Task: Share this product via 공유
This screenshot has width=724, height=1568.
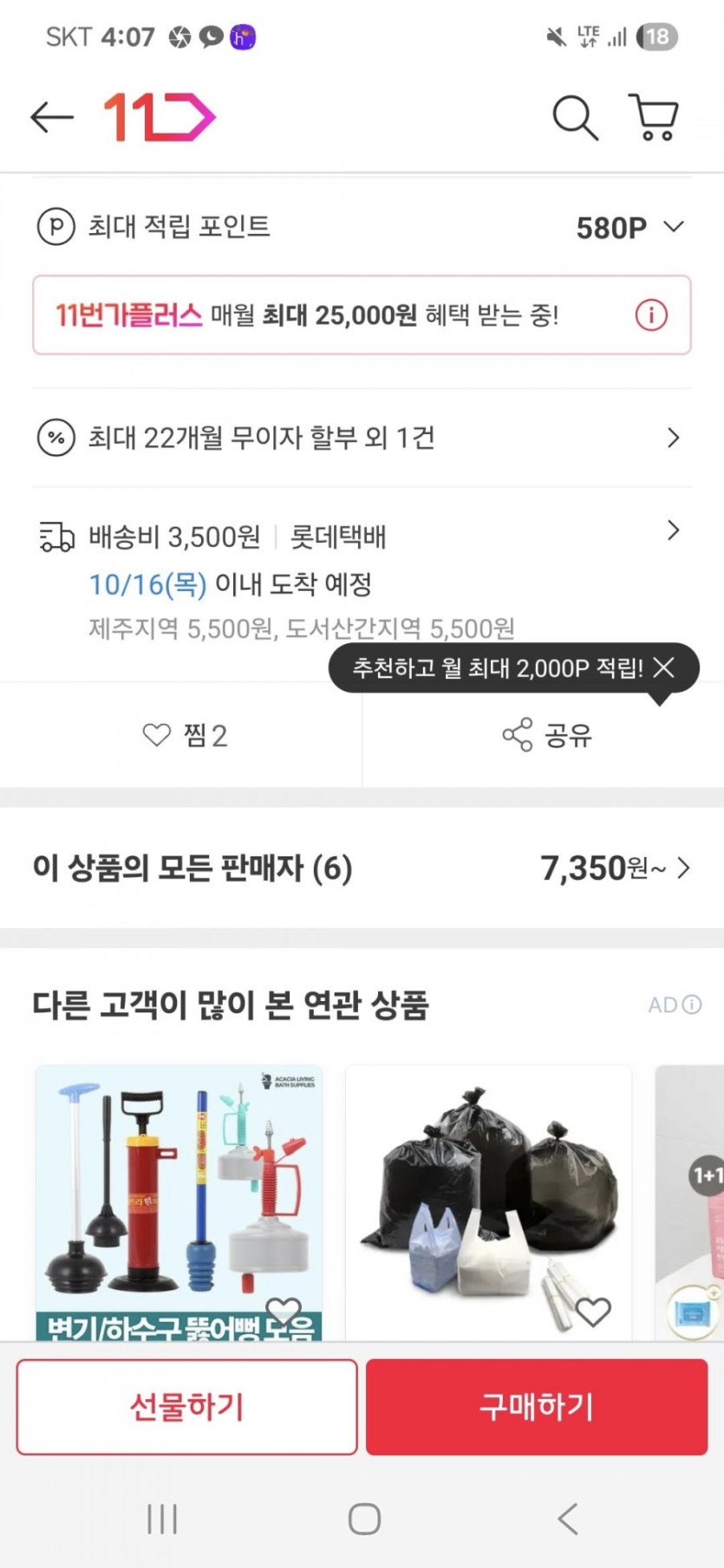Action: click(x=547, y=736)
